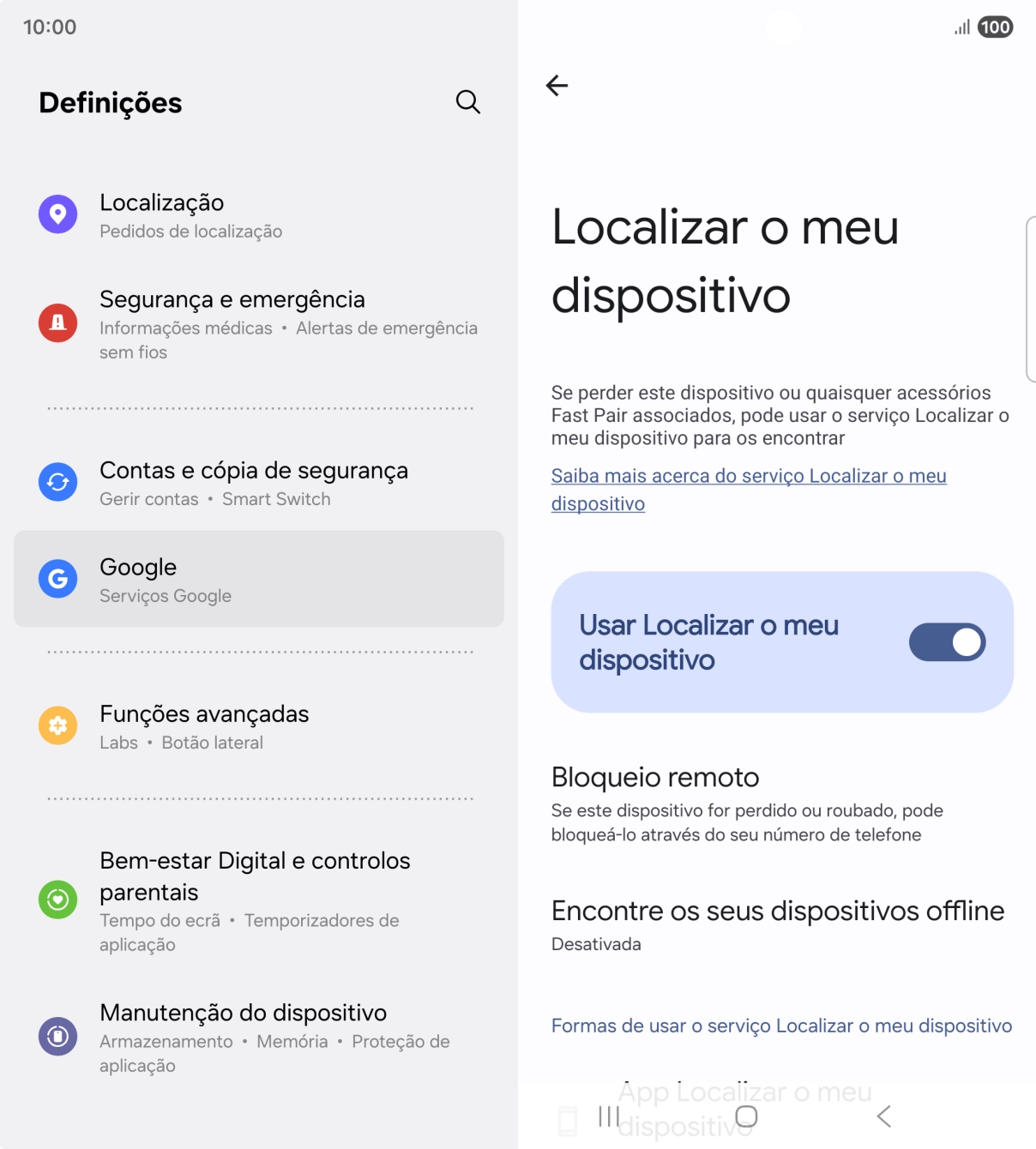
Task: Click Formas de usar o serviço link
Action: pos(781,1025)
